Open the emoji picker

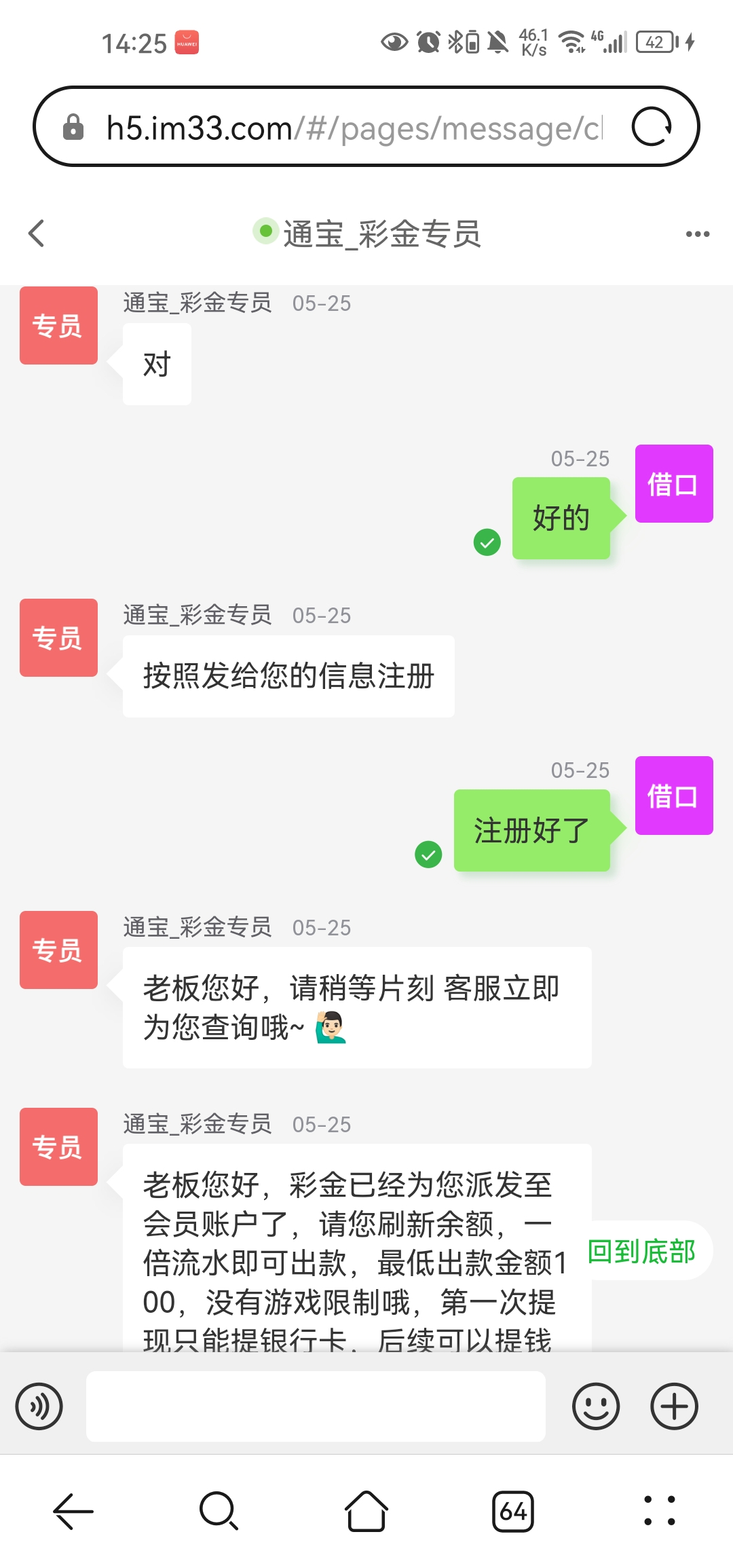595,1406
